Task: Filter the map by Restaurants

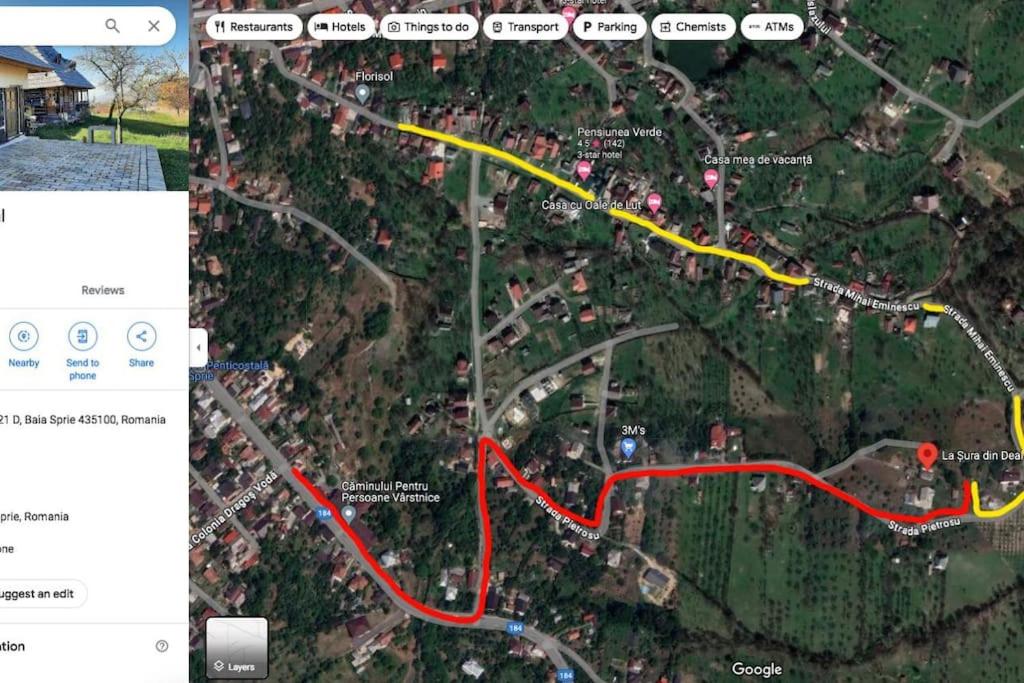Action: pyautogui.click(x=254, y=27)
